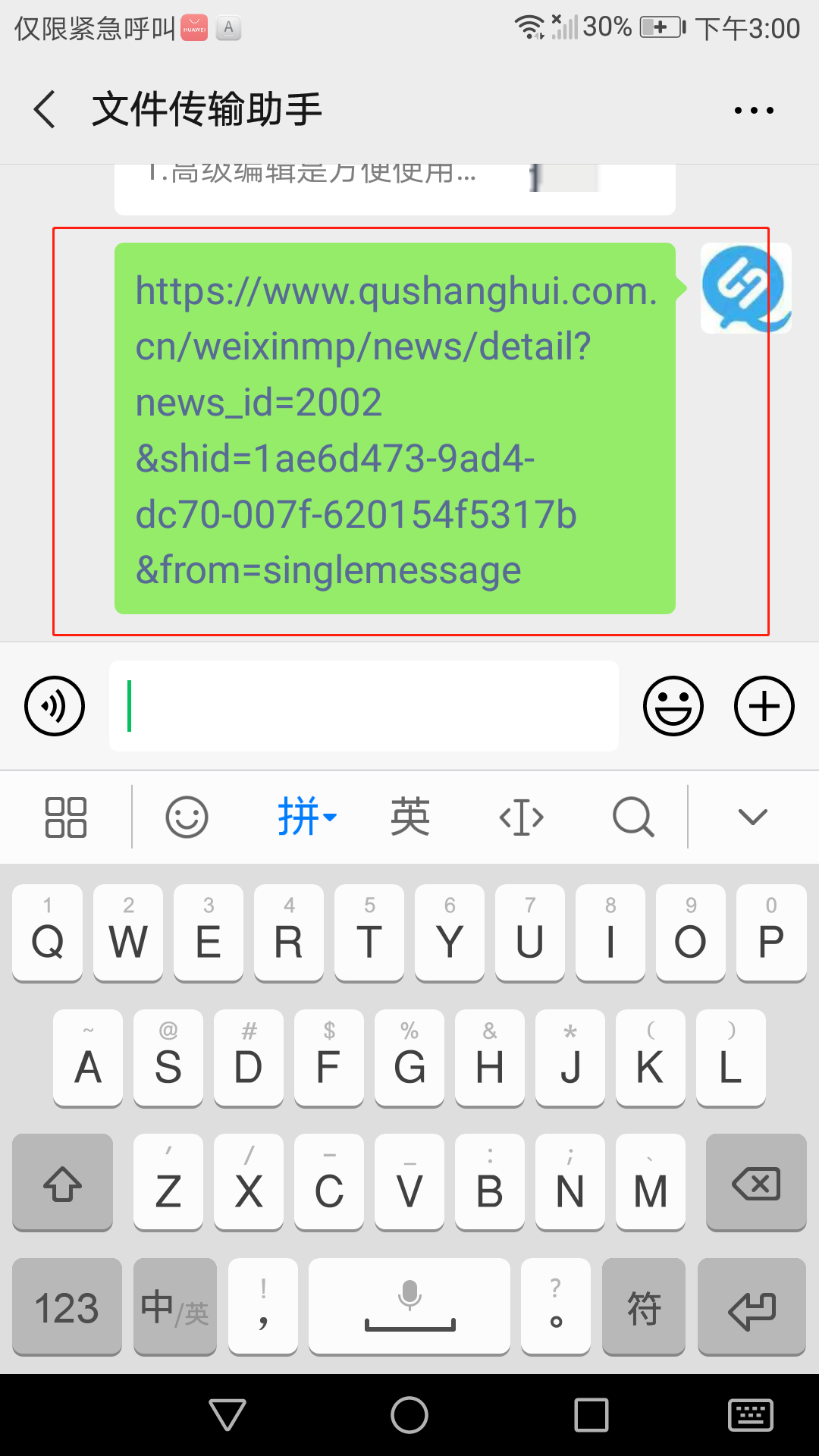Open the keyboard's grid tools menu

tap(66, 817)
